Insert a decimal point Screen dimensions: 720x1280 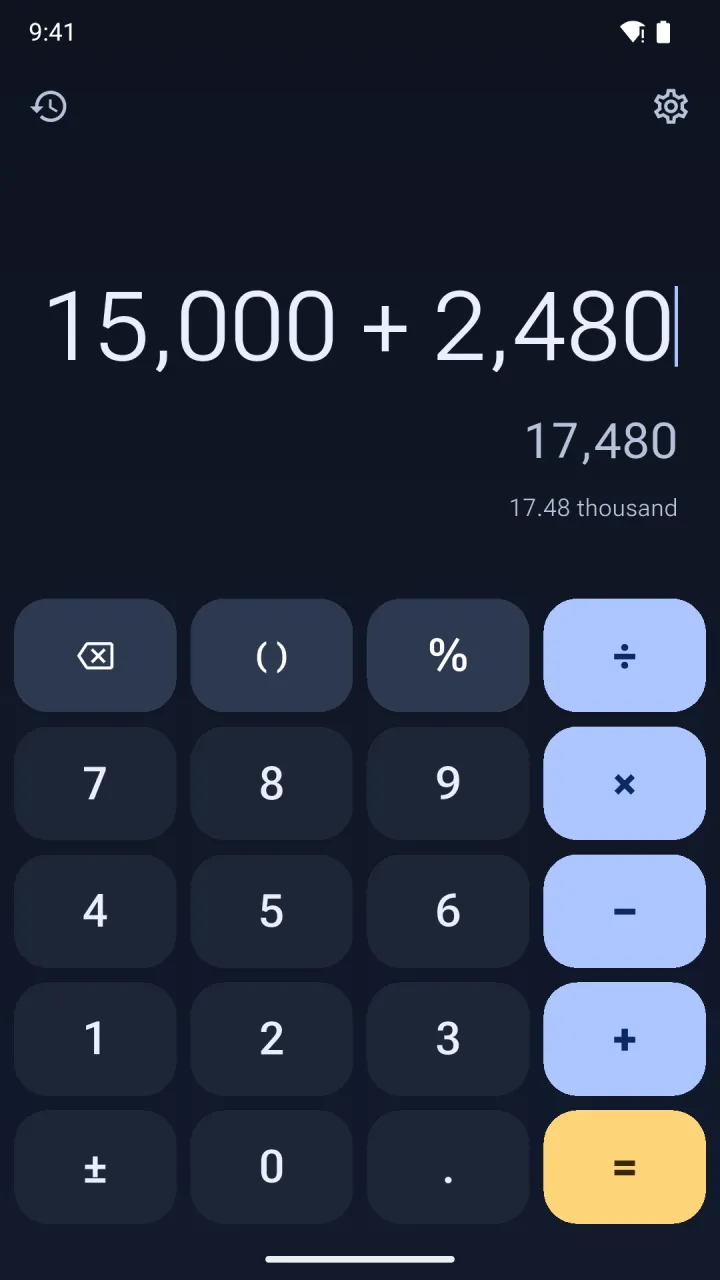point(448,1167)
